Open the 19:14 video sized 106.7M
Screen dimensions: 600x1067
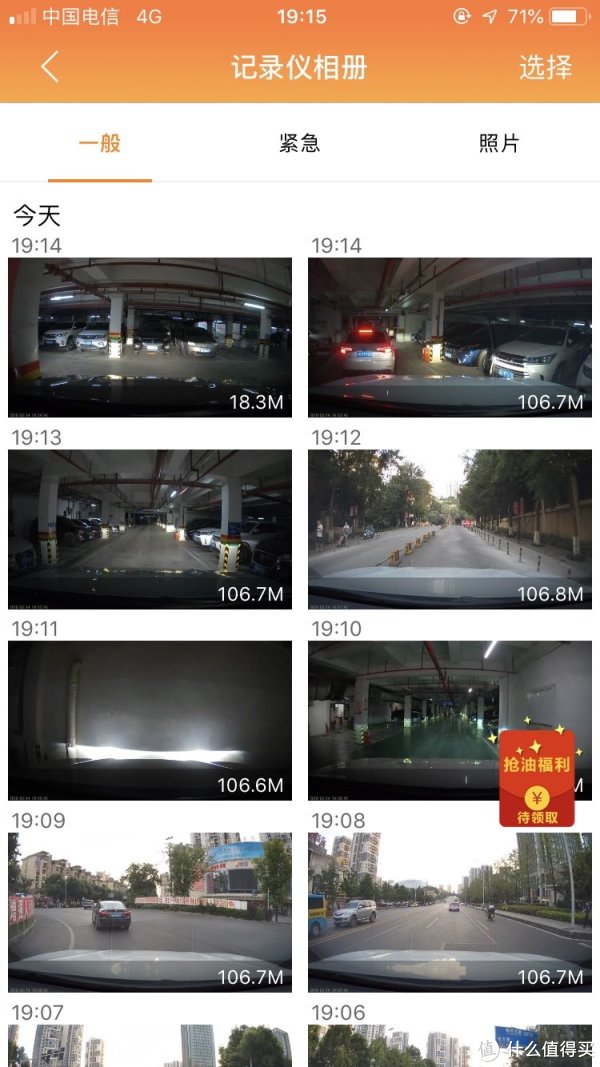pos(450,337)
